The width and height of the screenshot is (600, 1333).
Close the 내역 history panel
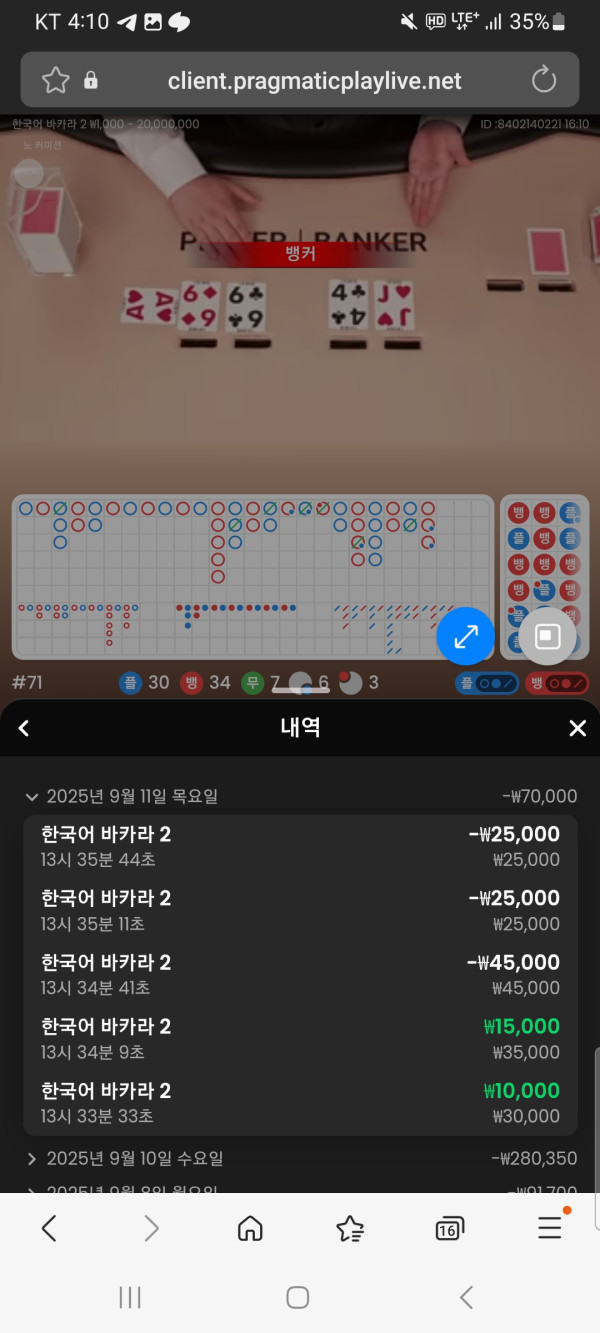point(577,728)
